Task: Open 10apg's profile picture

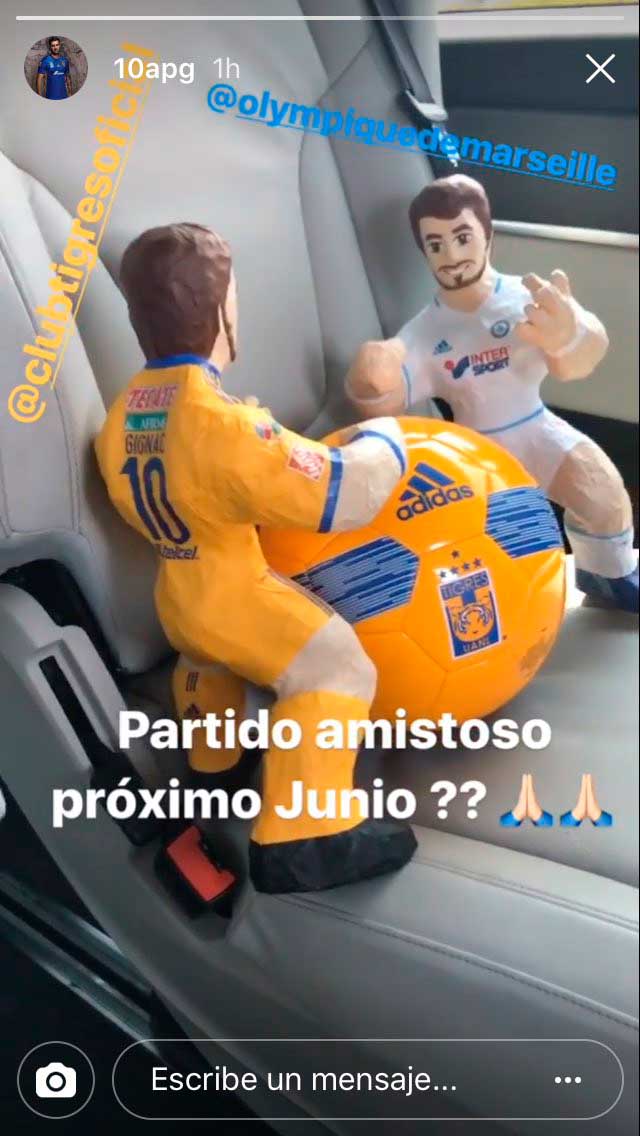Action: click(x=56, y=67)
